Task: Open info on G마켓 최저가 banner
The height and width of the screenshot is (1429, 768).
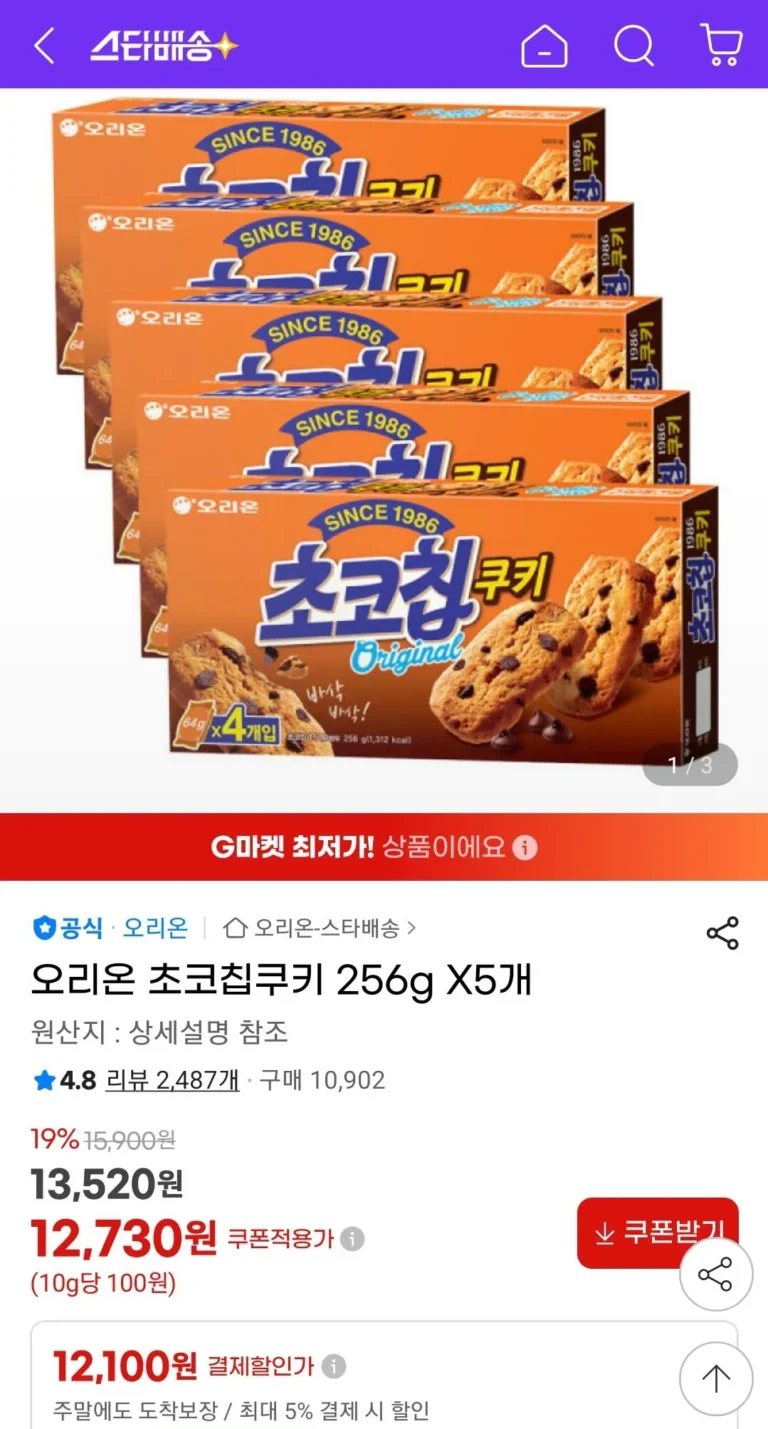Action: [525, 848]
